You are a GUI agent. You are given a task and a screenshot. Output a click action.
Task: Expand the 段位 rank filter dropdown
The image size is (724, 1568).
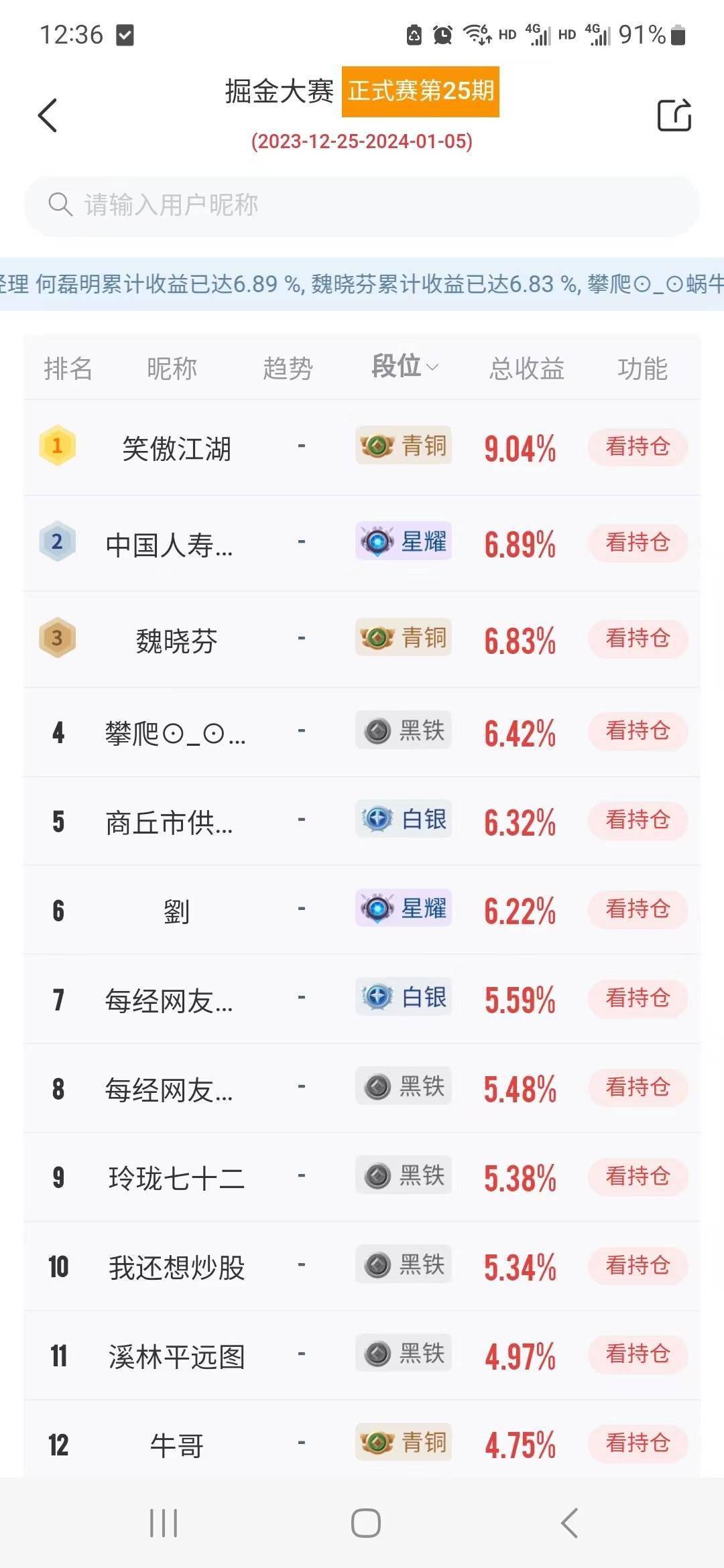pyautogui.click(x=405, y=367)
